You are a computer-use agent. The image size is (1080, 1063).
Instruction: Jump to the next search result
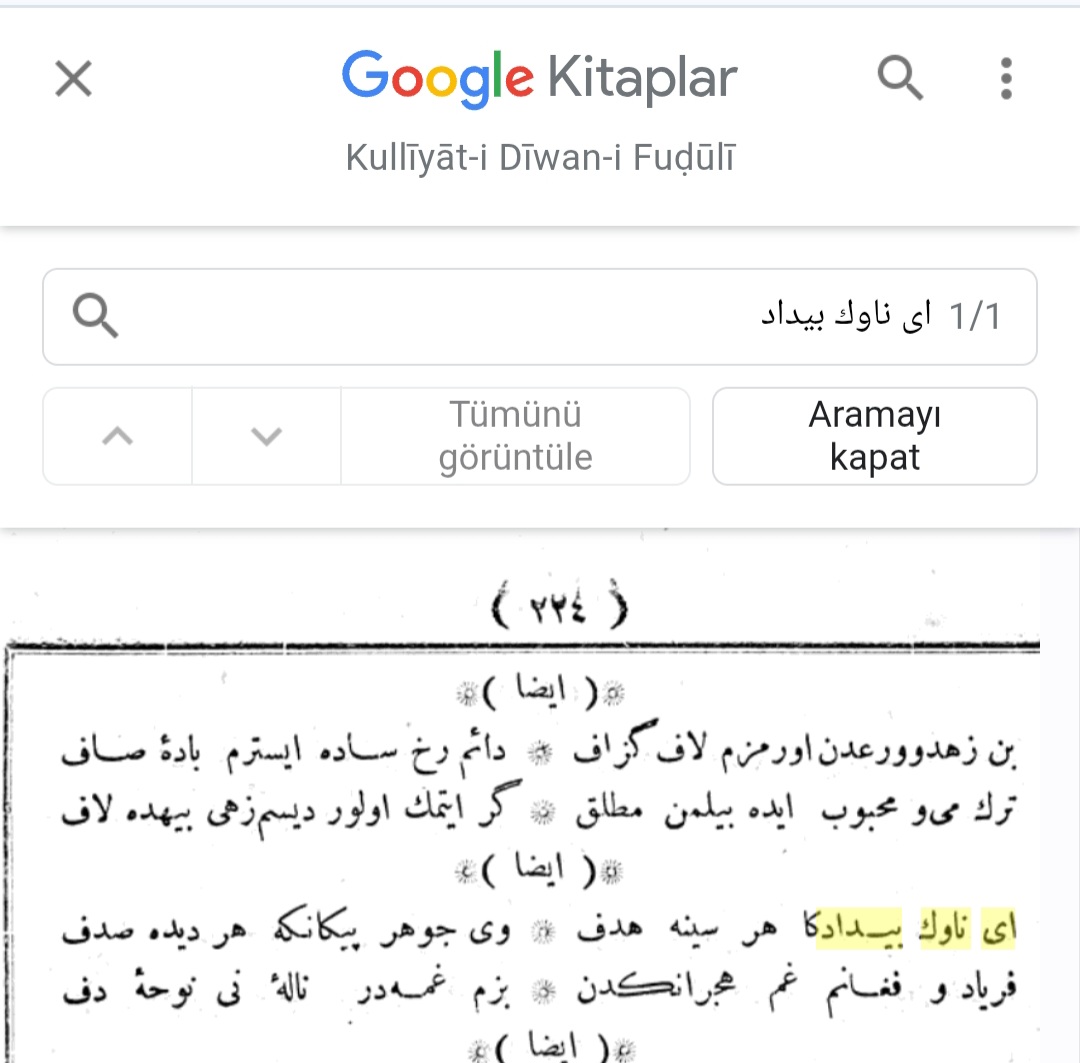coord(266,436)
